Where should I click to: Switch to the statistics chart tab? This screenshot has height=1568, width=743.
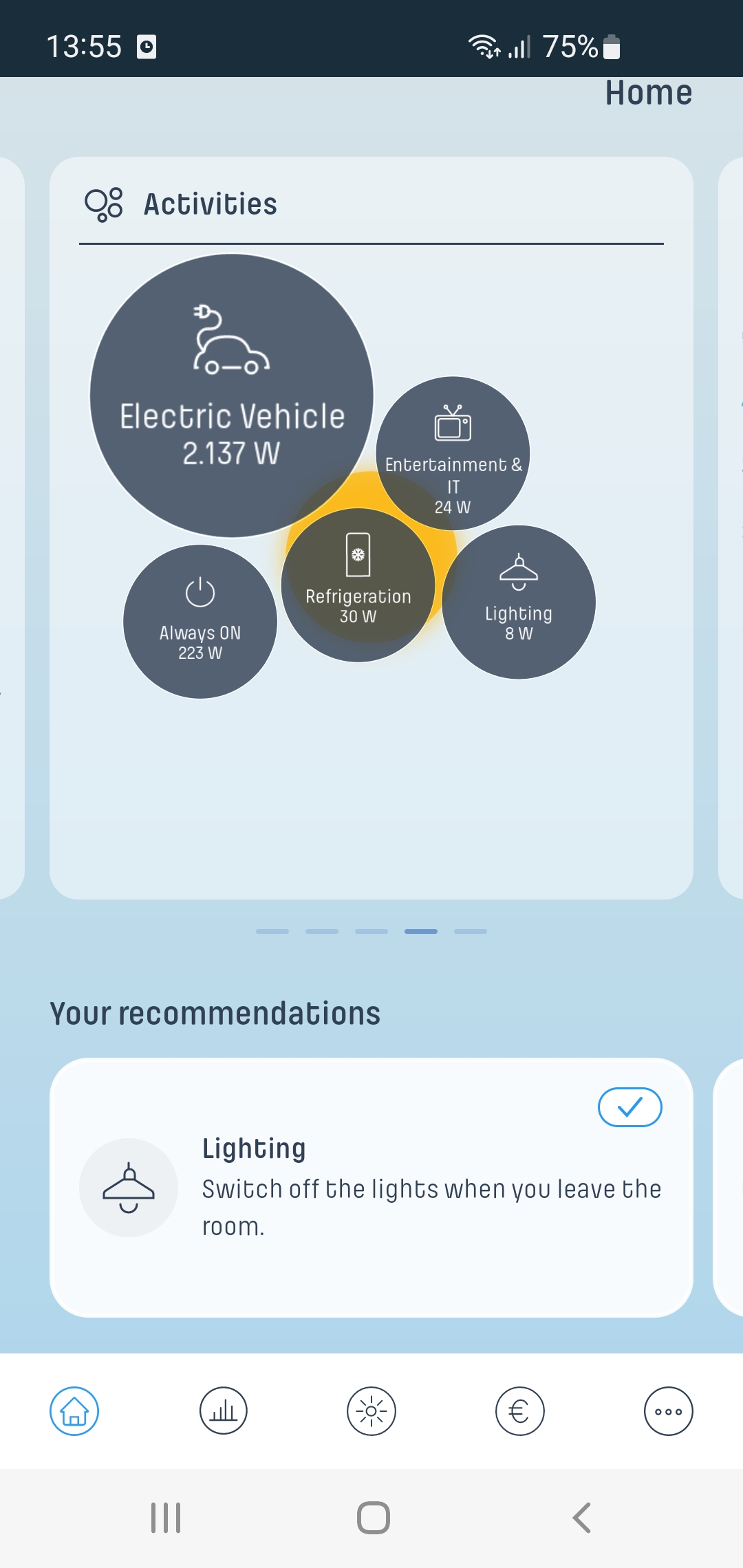(x=223, y=1411)
